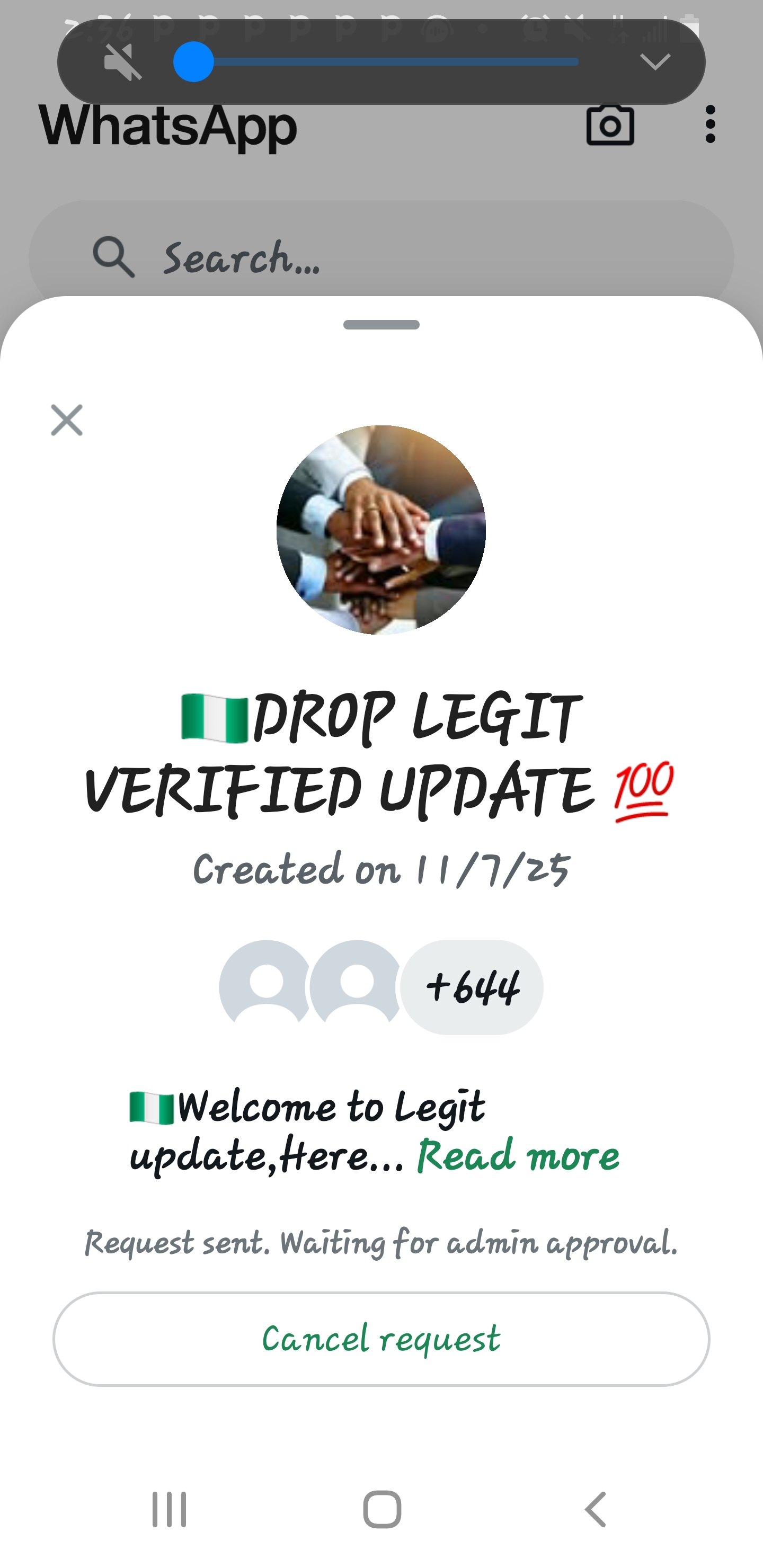Go to the home screen
Screen dimensions: 763x1568
click(x=382, y=1509)
